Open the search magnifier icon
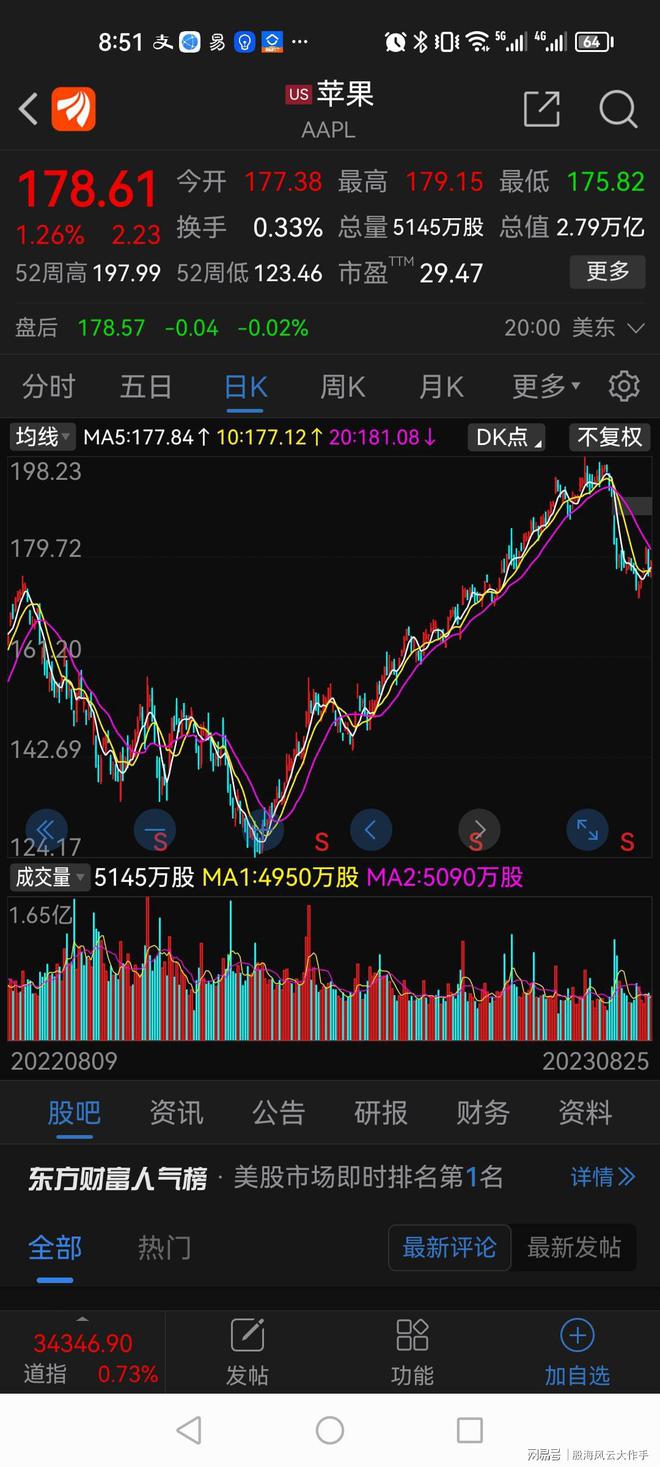 pyautogui.click(x=618, y=108)
